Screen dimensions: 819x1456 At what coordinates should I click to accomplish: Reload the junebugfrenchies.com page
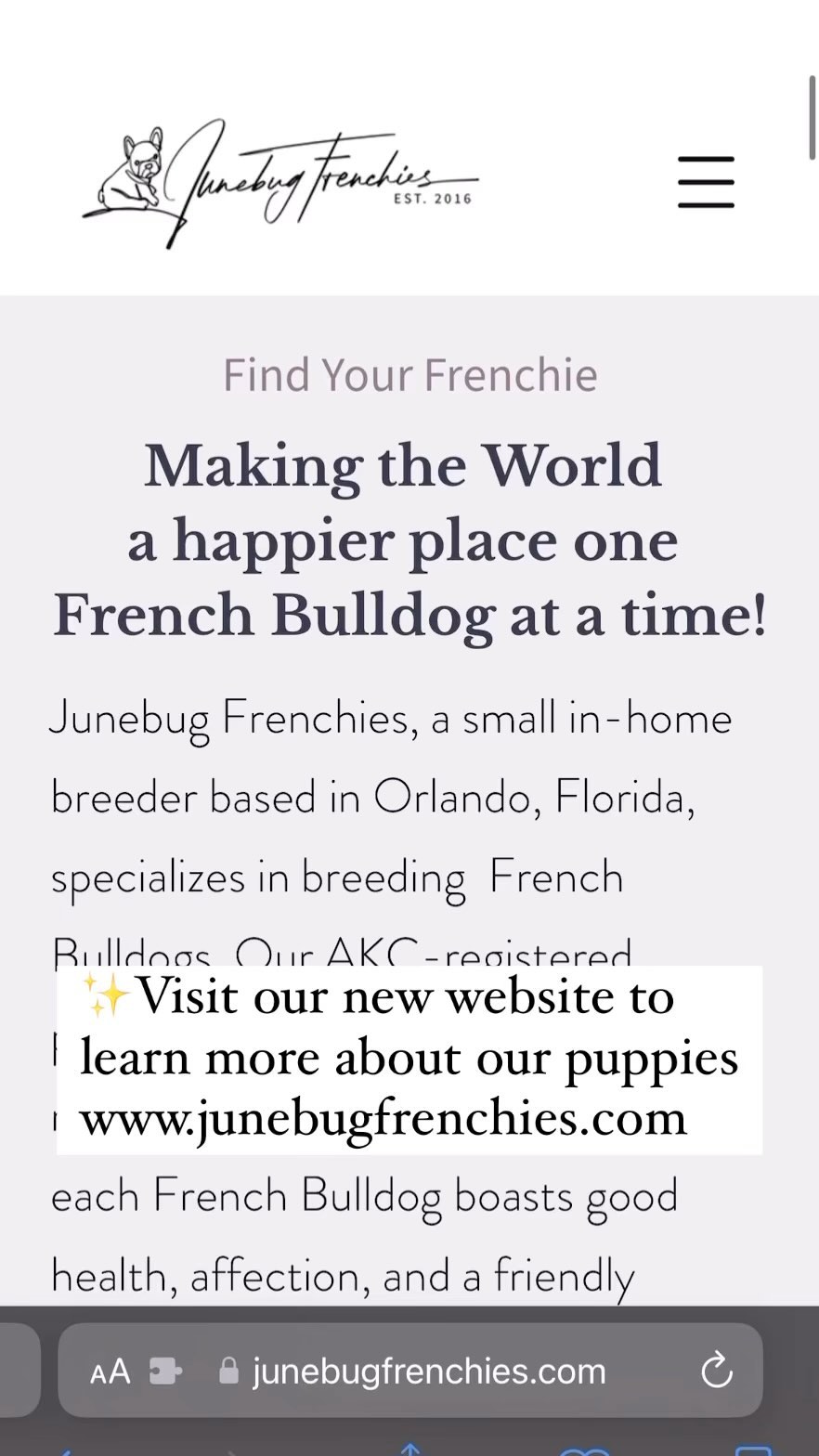(716, 1371)
